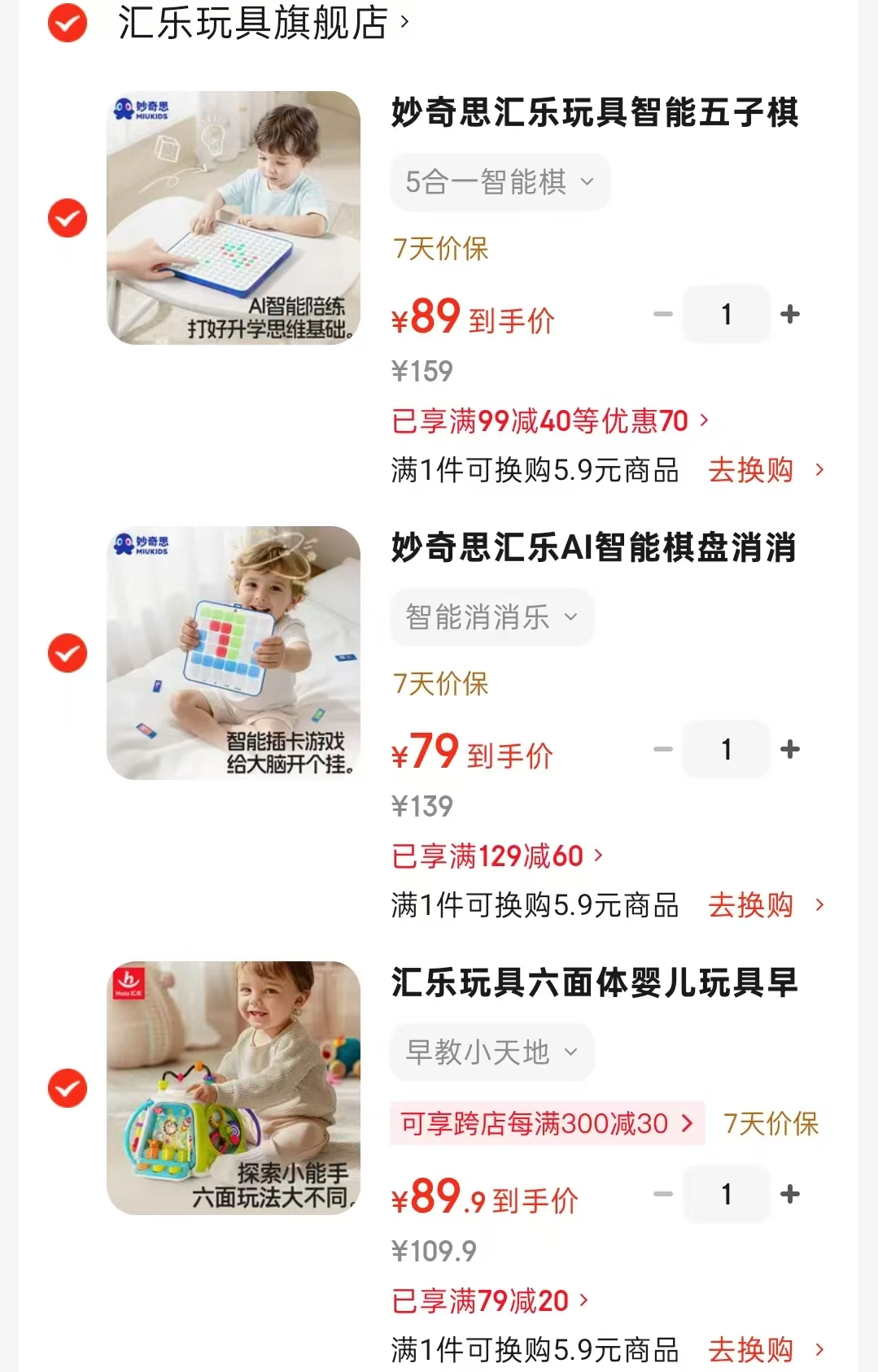Decrease quantity of the 智能五子棋 item
This screenshot has width=878, height=1372.
pos(663,314)
